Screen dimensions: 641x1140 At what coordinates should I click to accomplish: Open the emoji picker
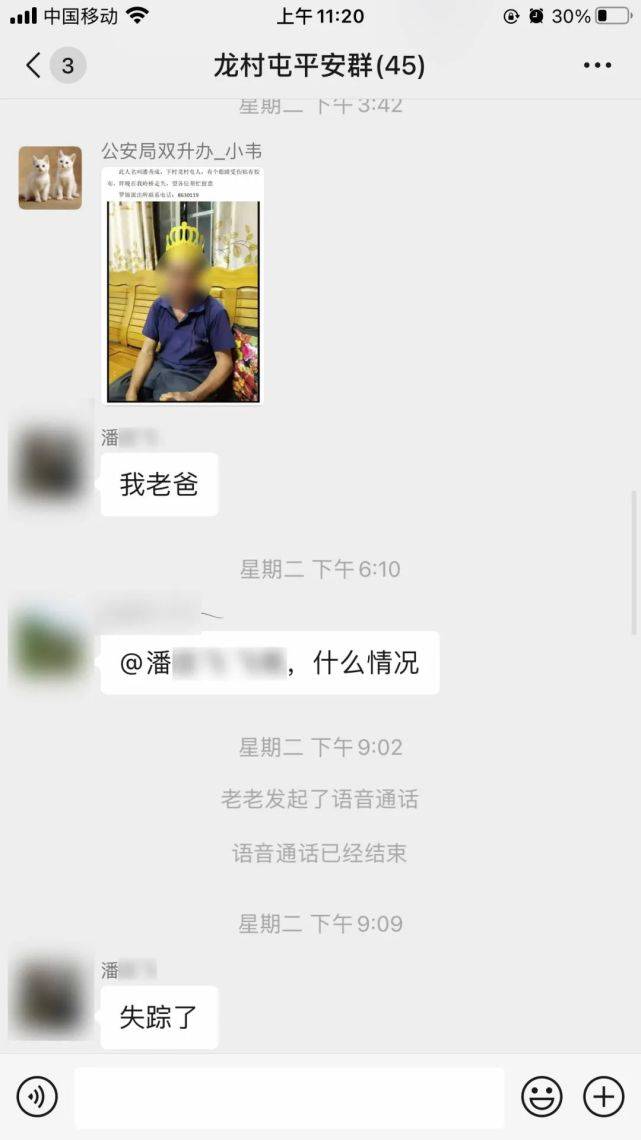click(x=542, y=1096)
